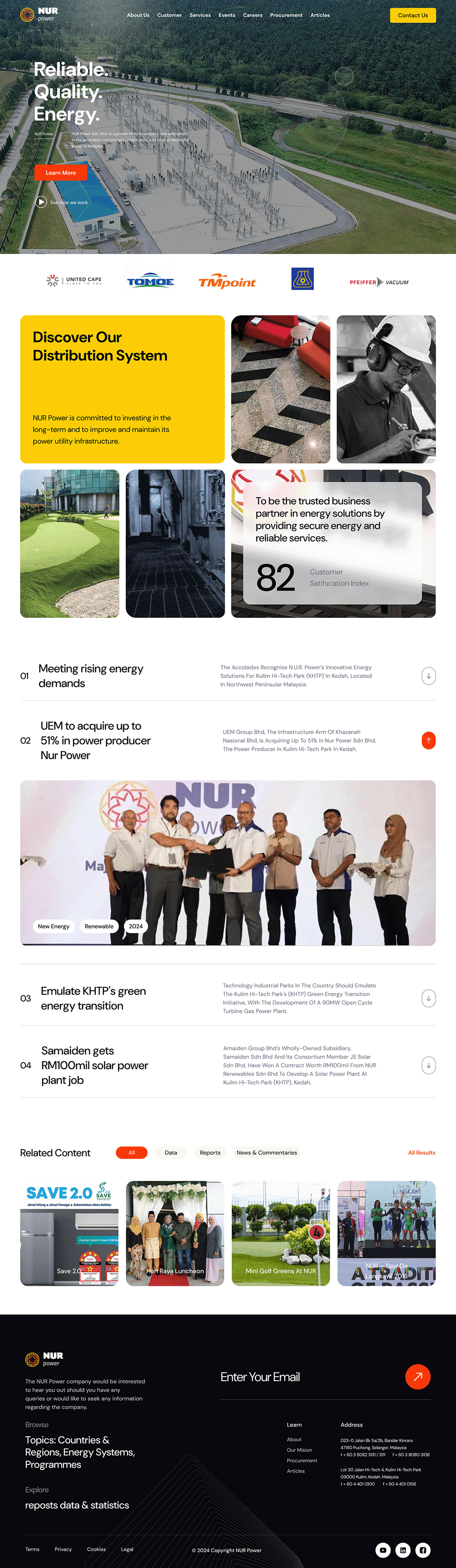
Task: Expand the Meeting rising energy demands item
Action: pos(428,676)
